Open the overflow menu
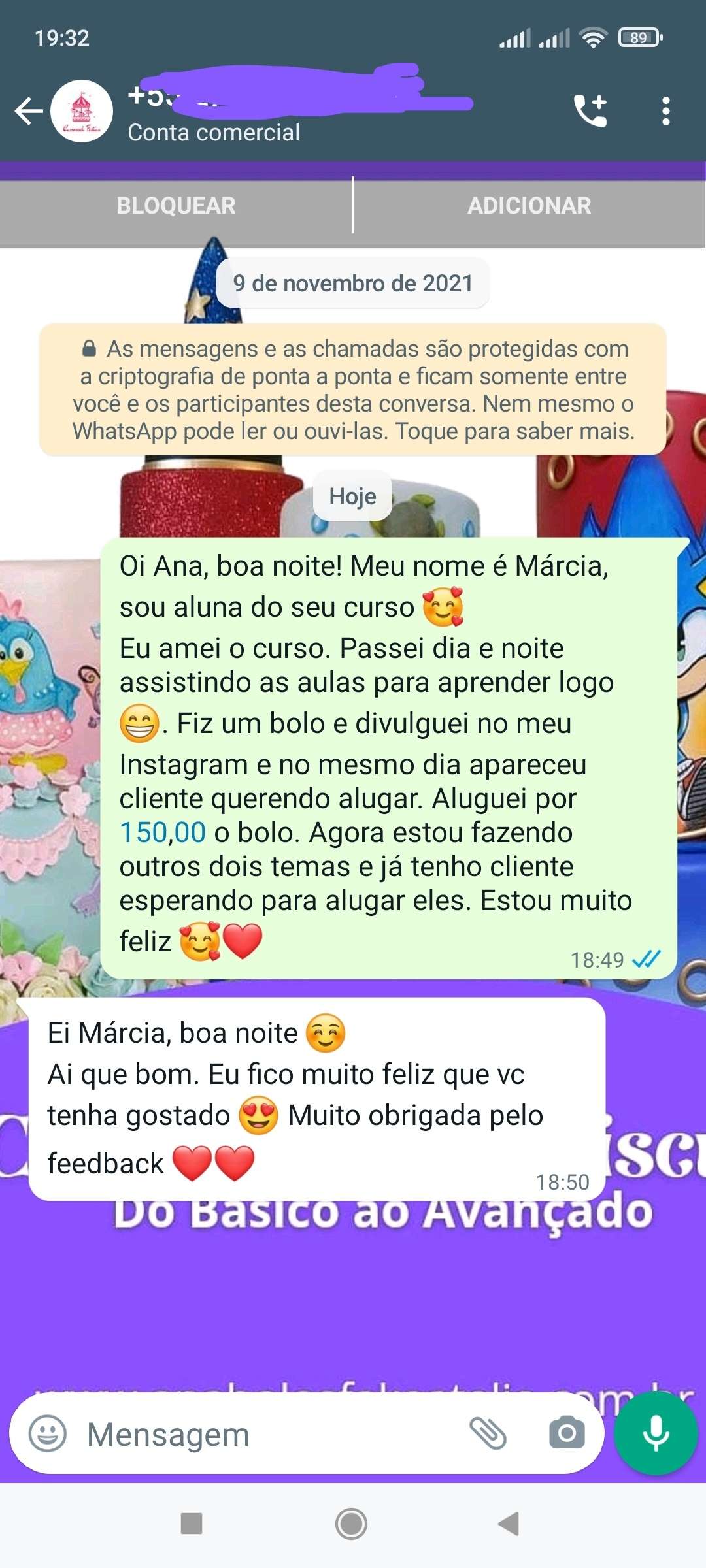The image size is (706, 1568). coord(665,111)
